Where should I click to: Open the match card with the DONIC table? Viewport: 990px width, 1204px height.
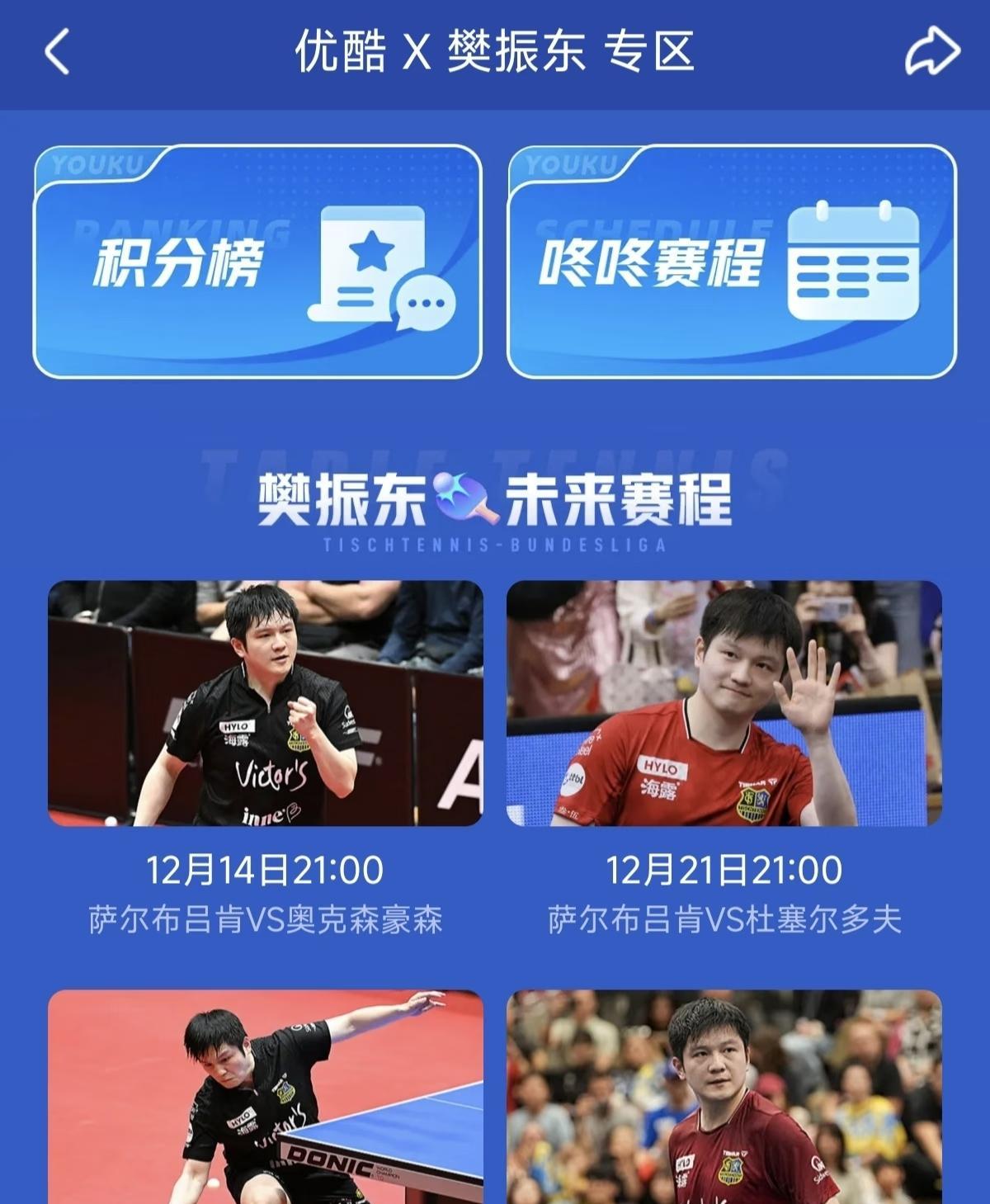265,1098
